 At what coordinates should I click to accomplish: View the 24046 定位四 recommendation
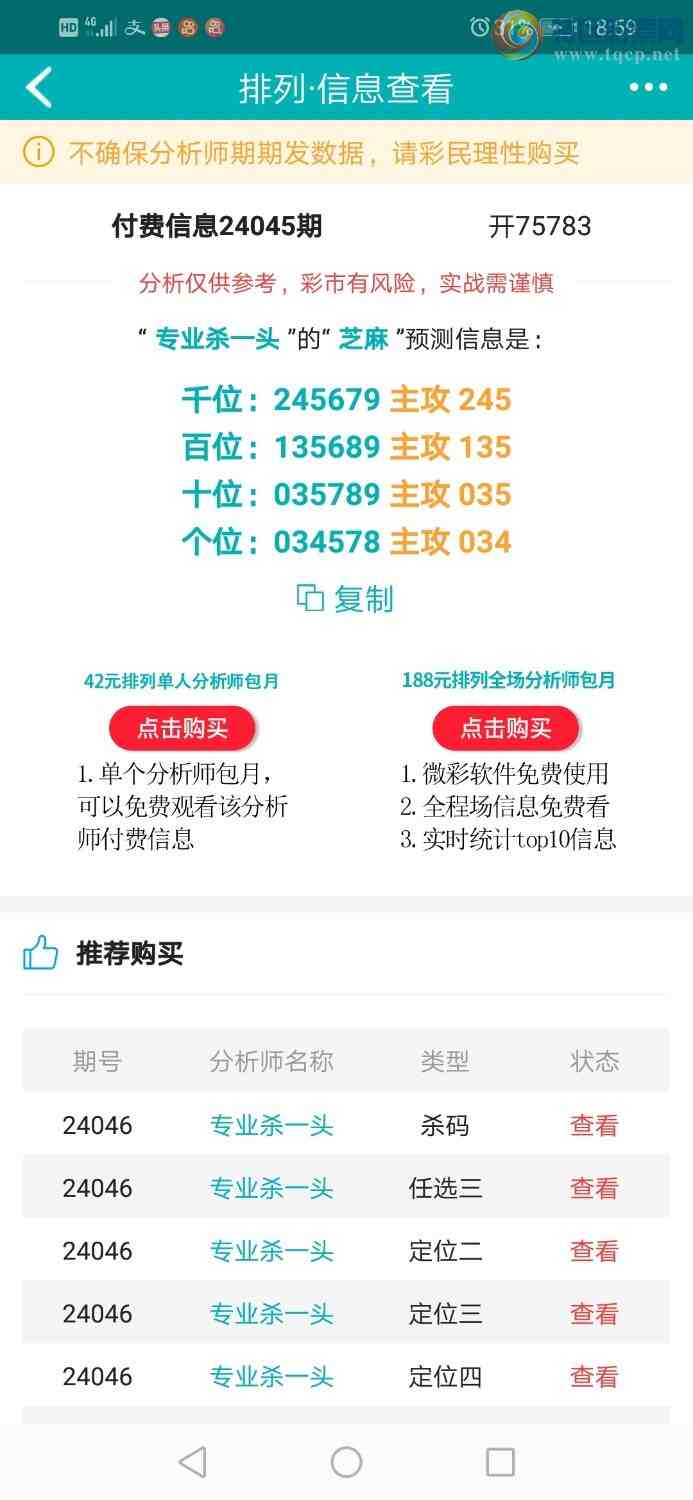[594, 1377]
